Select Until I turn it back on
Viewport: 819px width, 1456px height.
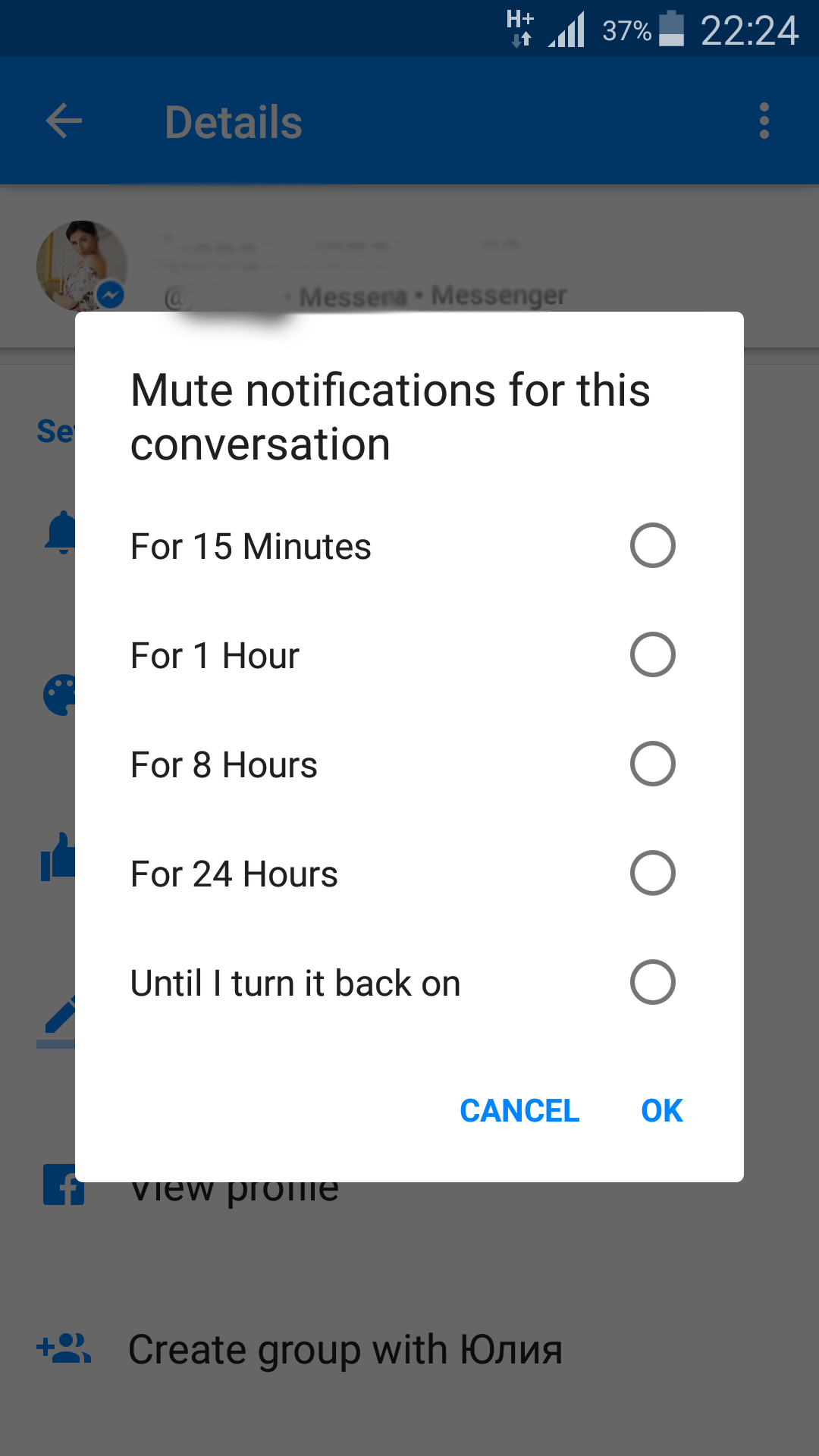(x=409, y=983)
